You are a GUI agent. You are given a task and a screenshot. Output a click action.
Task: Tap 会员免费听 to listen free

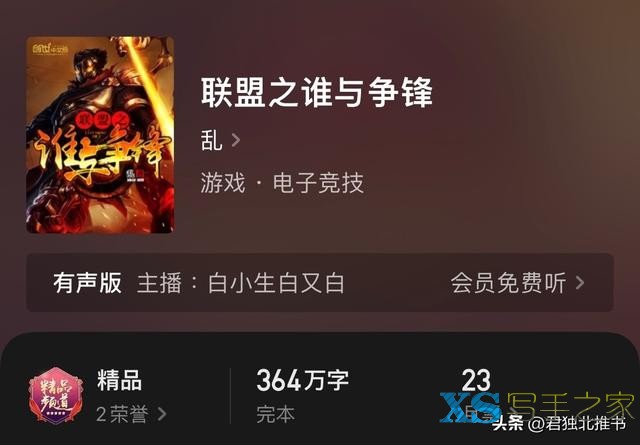point(517,283)
